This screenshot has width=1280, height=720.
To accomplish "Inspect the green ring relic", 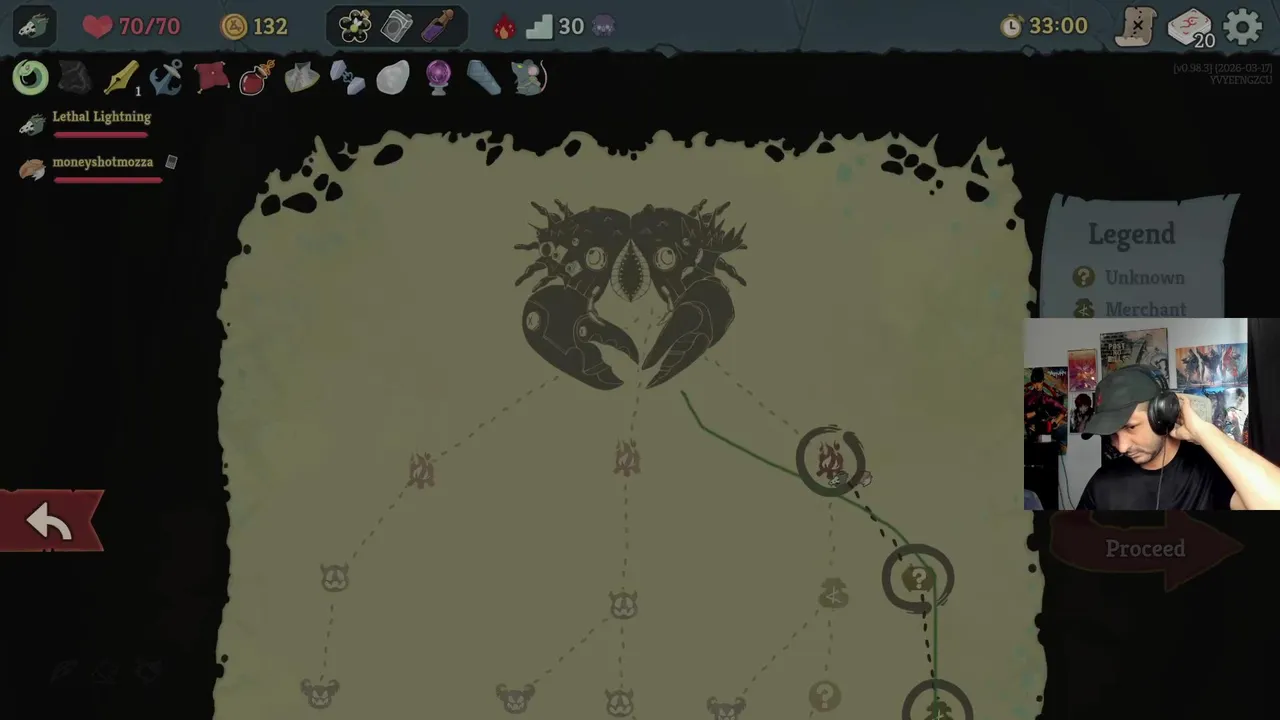I will pos(31,77).
